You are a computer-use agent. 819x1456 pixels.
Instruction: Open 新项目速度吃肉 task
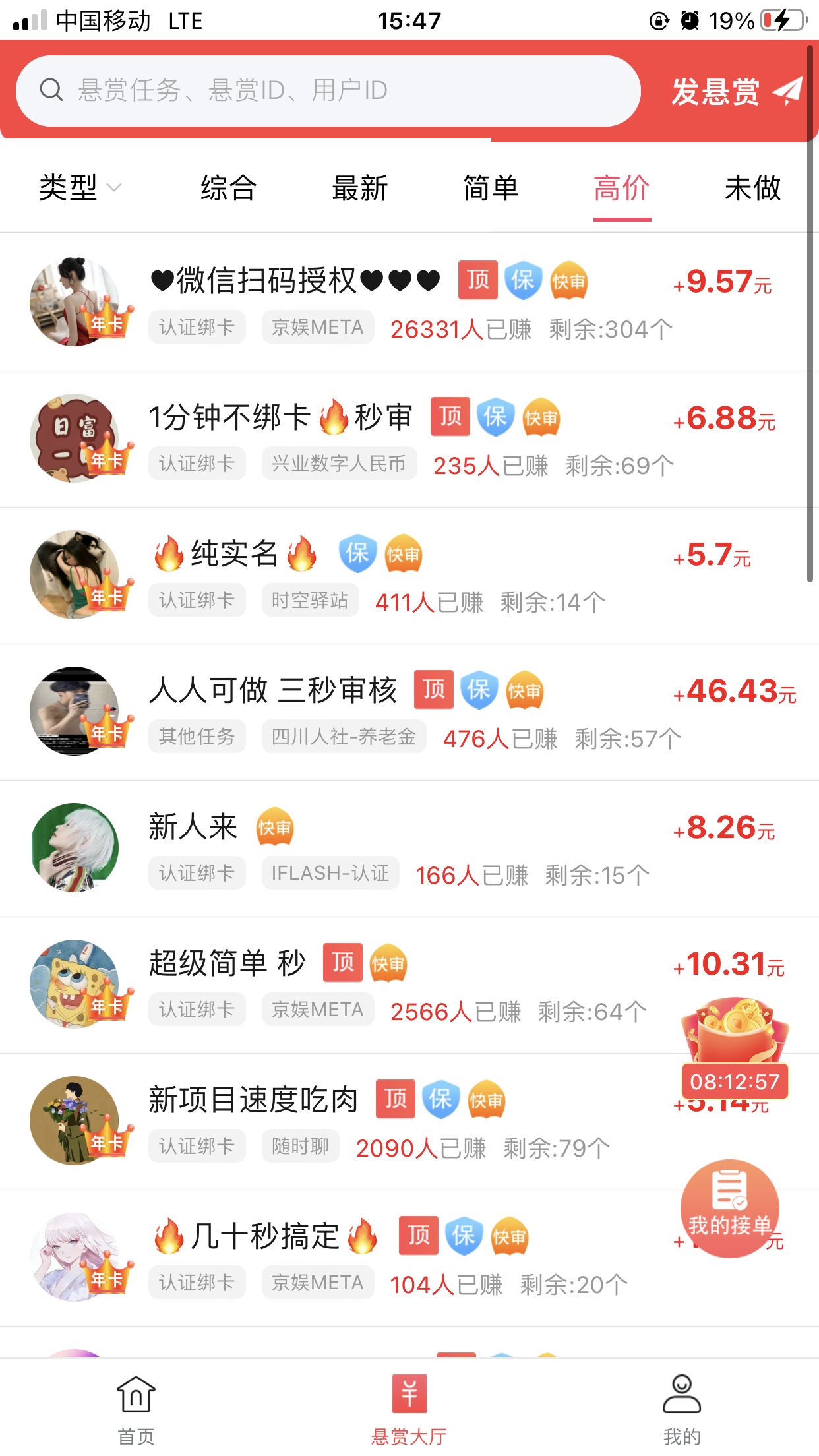(253, 1101)
